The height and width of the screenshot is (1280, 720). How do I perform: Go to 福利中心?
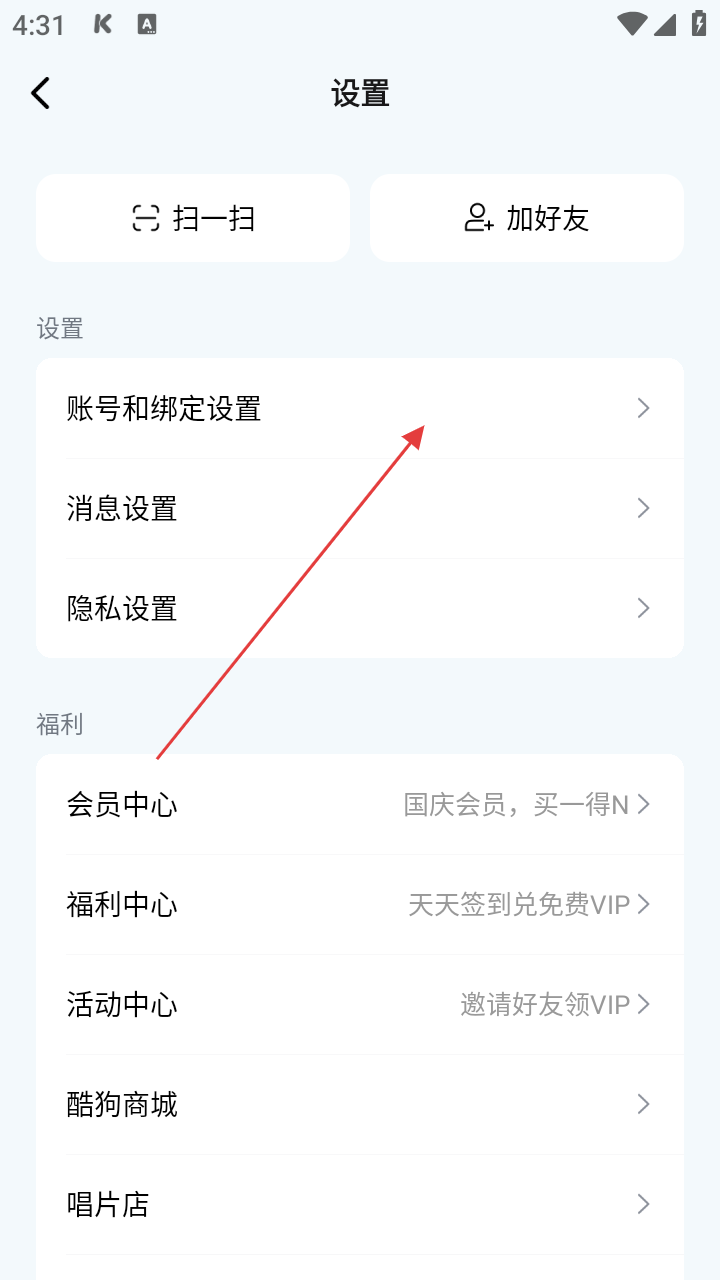(x=360, y=905)
